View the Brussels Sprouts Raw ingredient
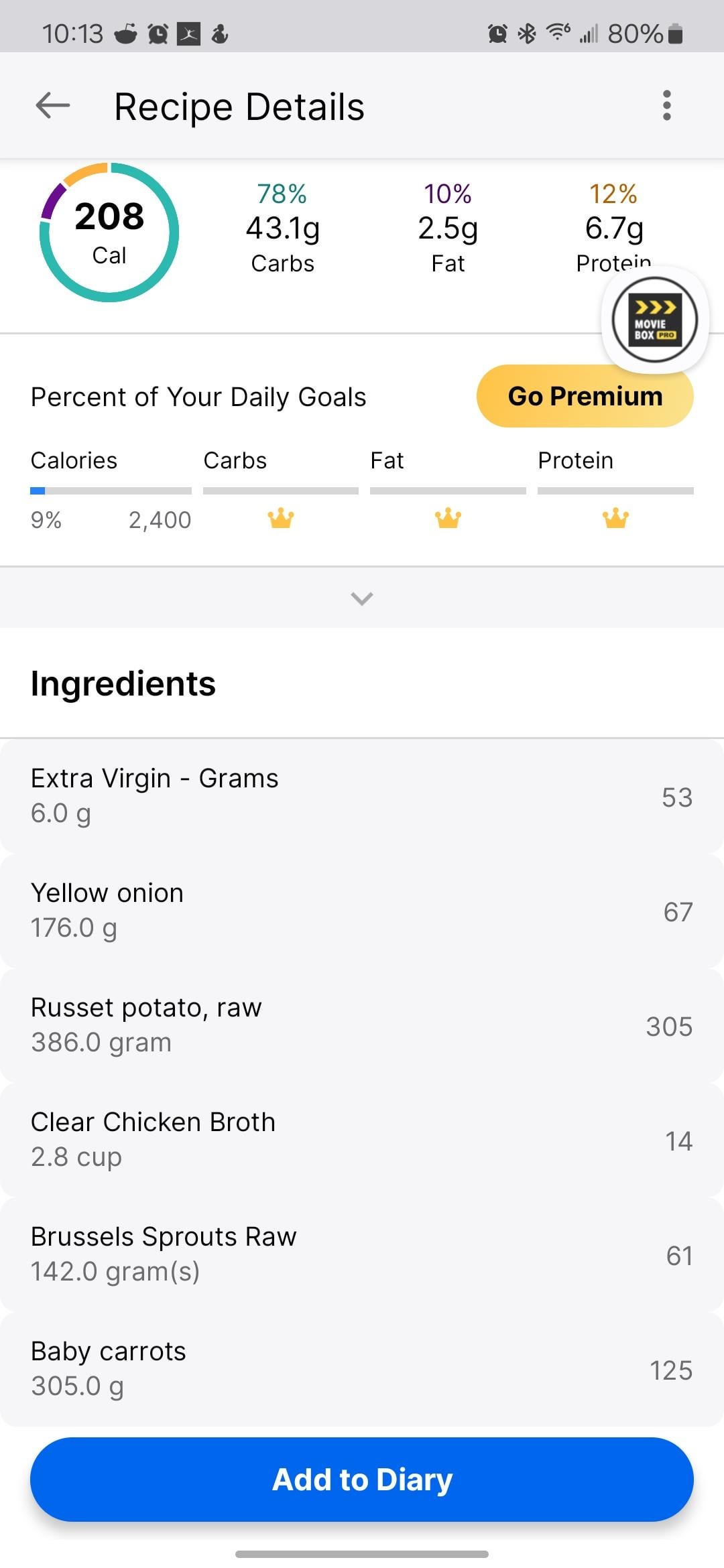 coord(362,1254)
